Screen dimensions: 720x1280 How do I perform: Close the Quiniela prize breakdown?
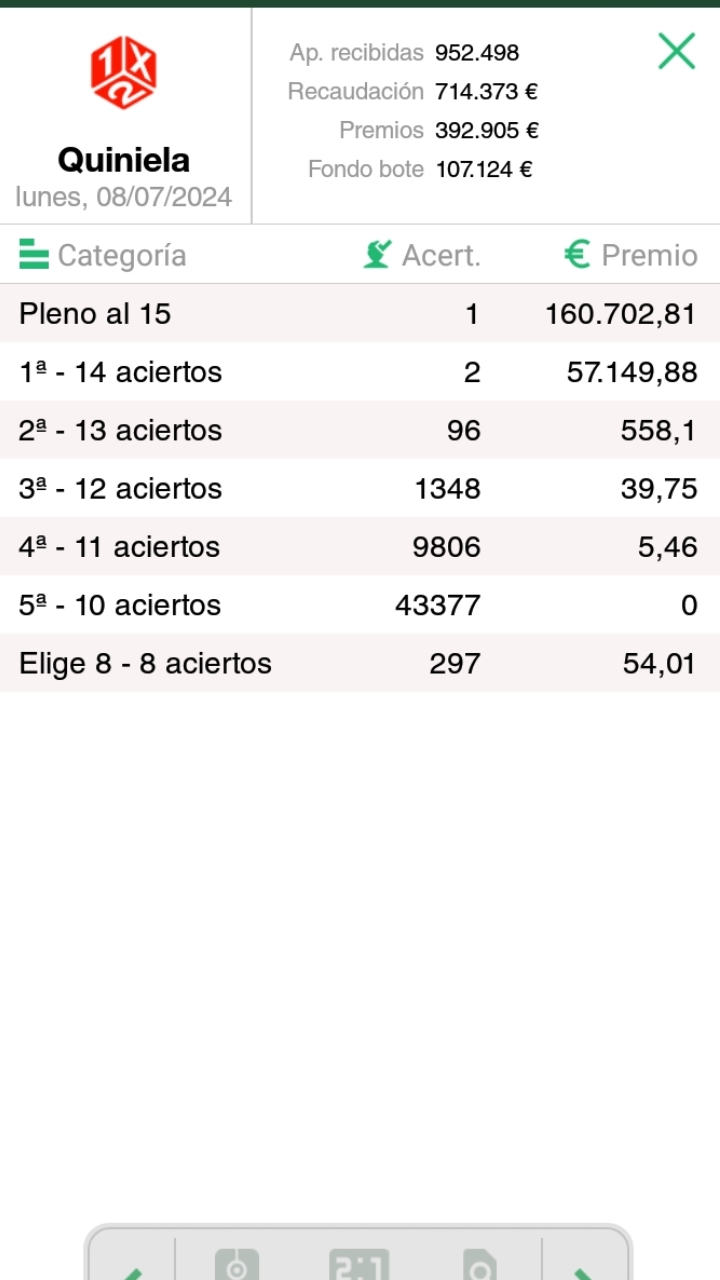coord(676,50)
